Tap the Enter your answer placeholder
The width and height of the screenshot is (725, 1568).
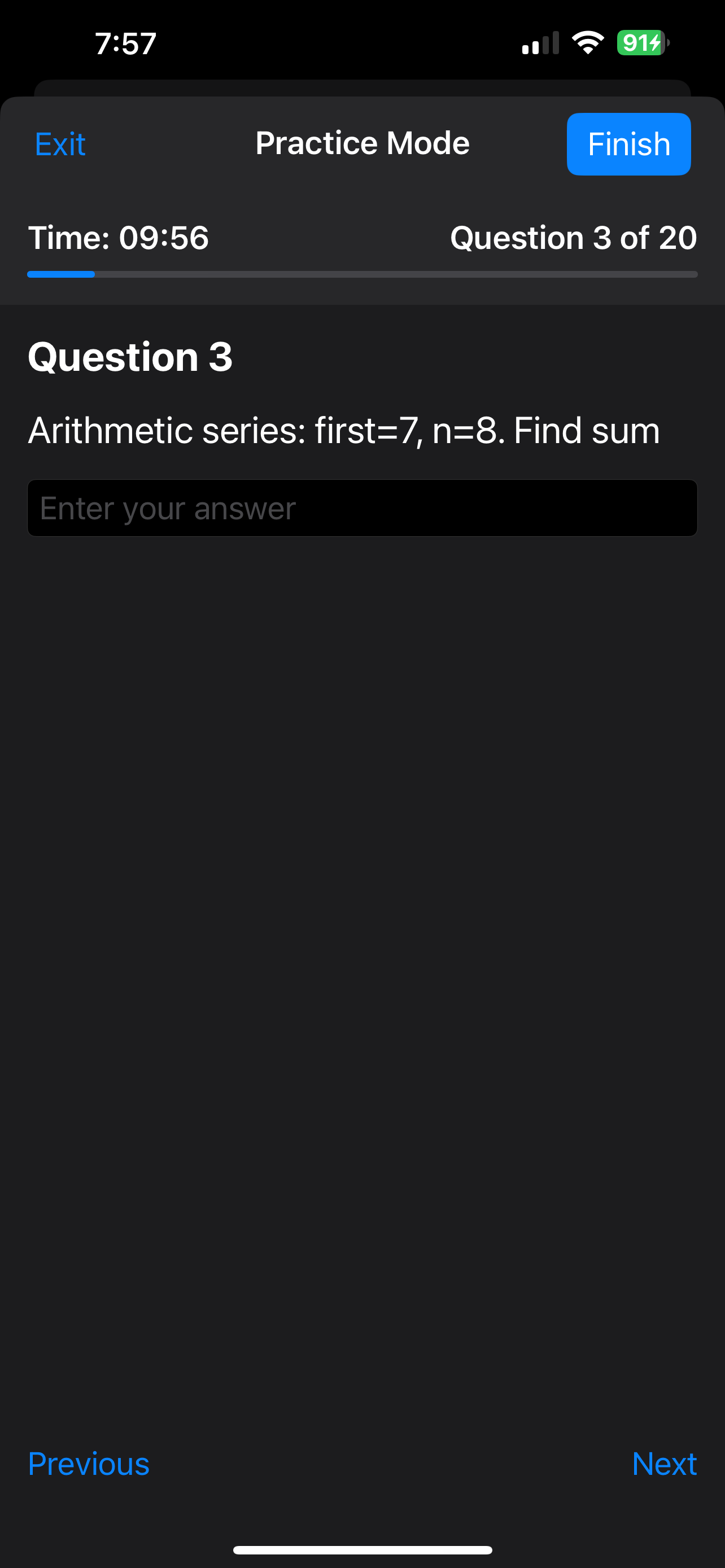click(x=166, y=507)
